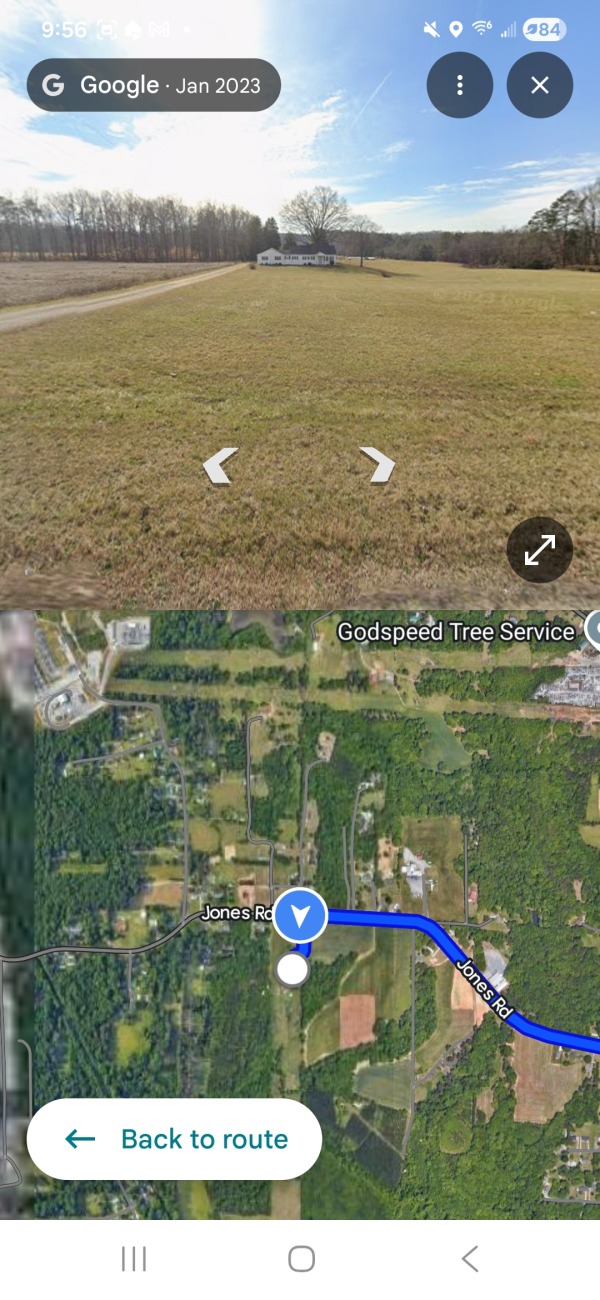Go to the Android home screen
The image size is (600, 1300).
(301, 1259)
